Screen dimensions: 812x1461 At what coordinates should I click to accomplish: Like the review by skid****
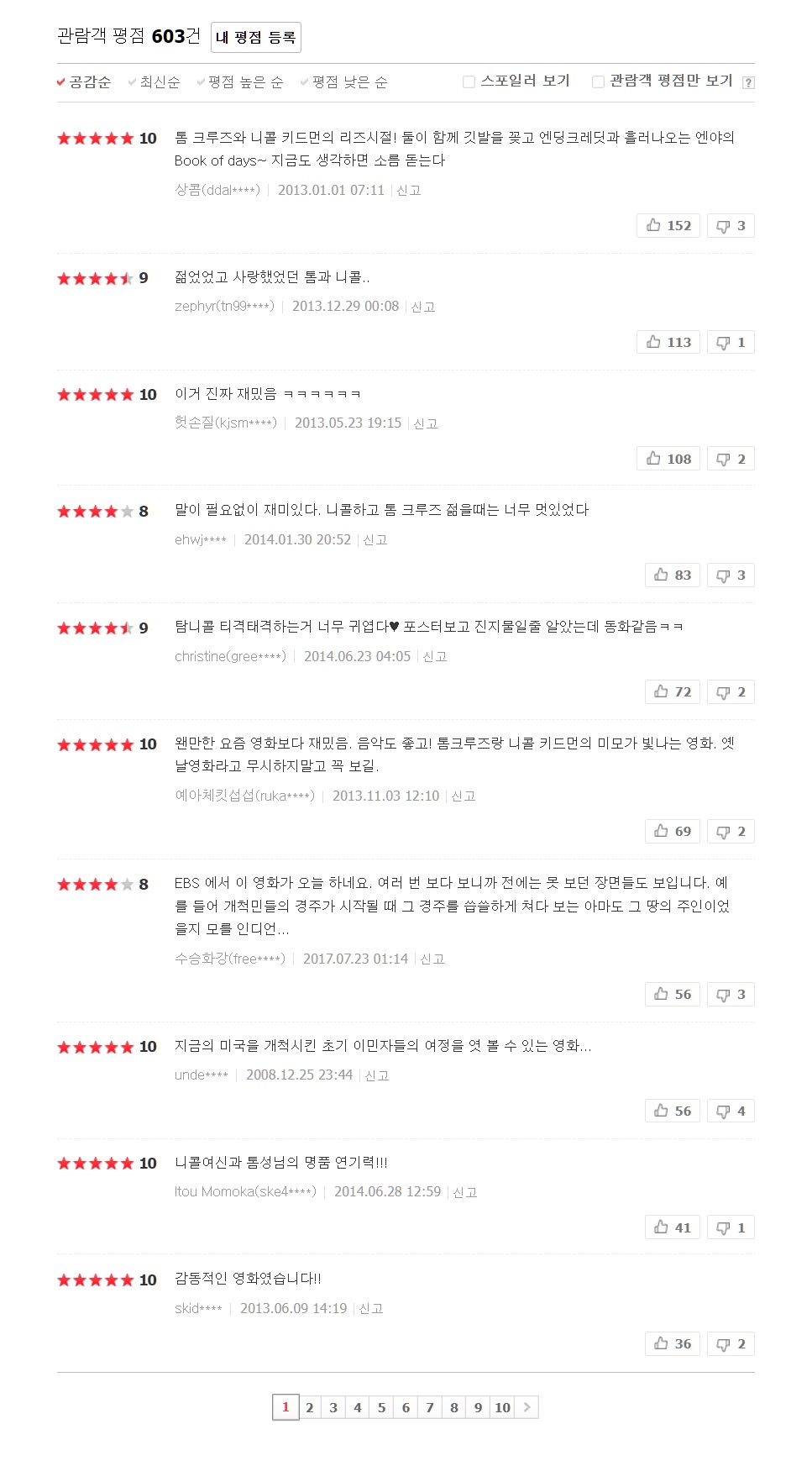pyautogui.click(x=672, y=1343)
